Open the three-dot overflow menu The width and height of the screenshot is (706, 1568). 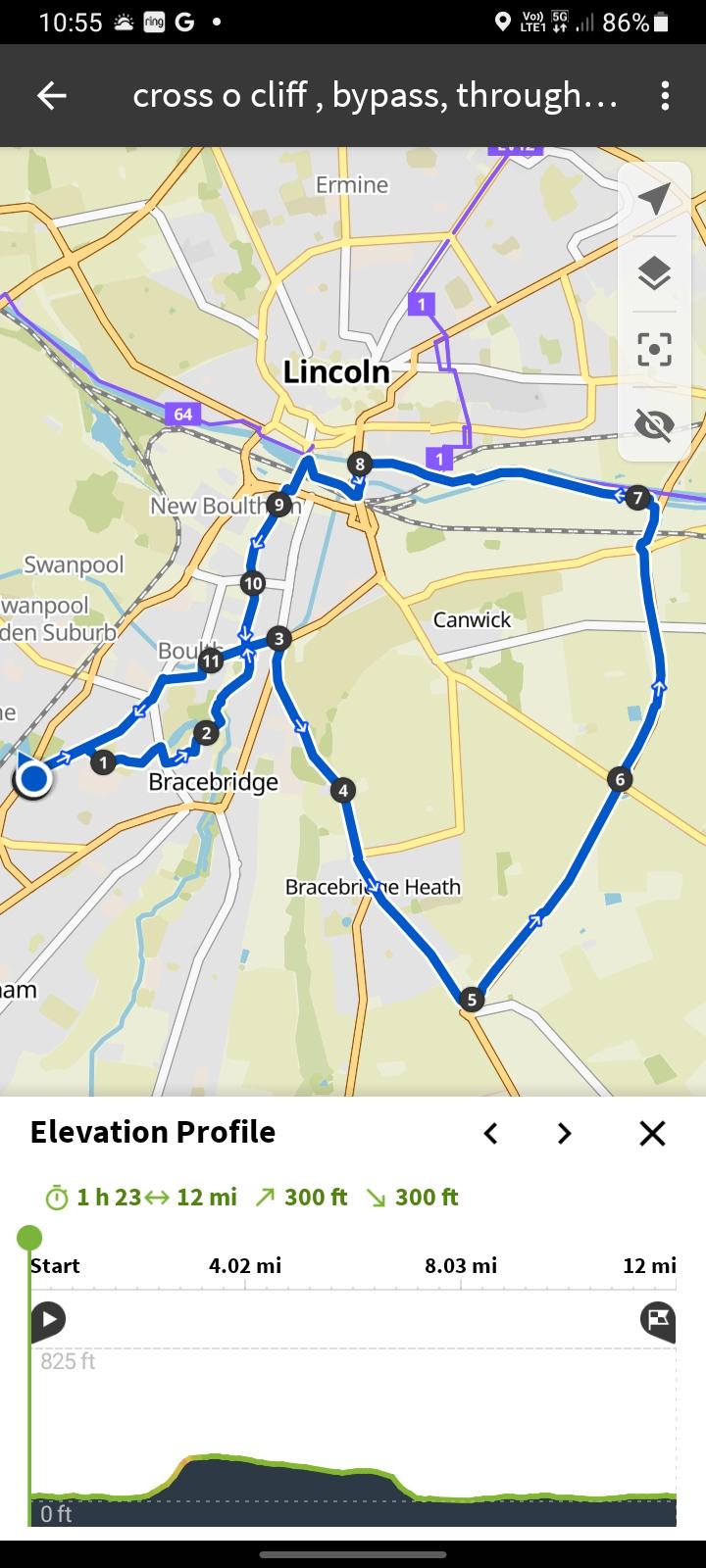pyautogui.click(x=665, y=95)
